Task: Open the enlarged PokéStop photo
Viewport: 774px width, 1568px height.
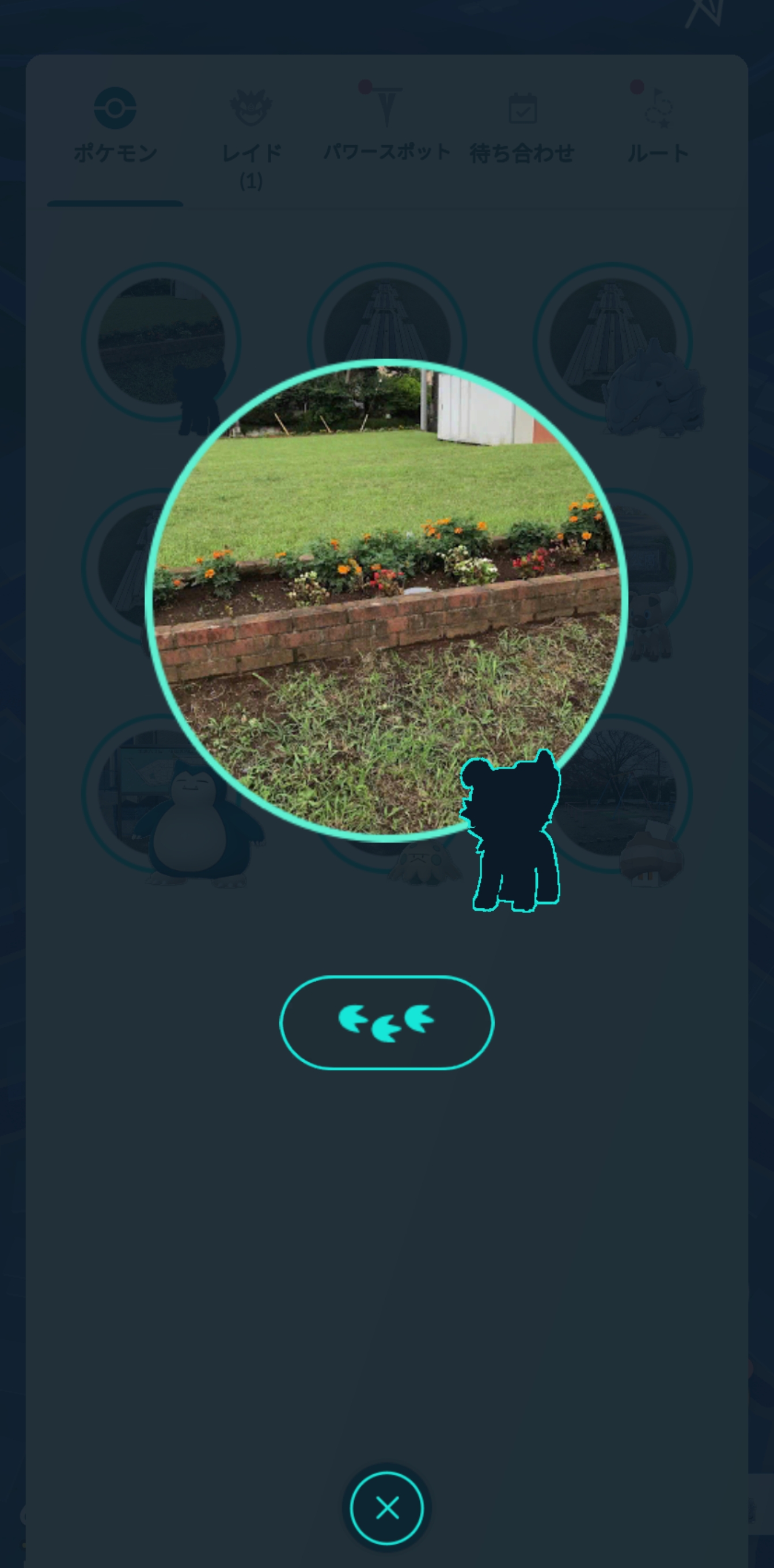Action: (x=386, y=600)
